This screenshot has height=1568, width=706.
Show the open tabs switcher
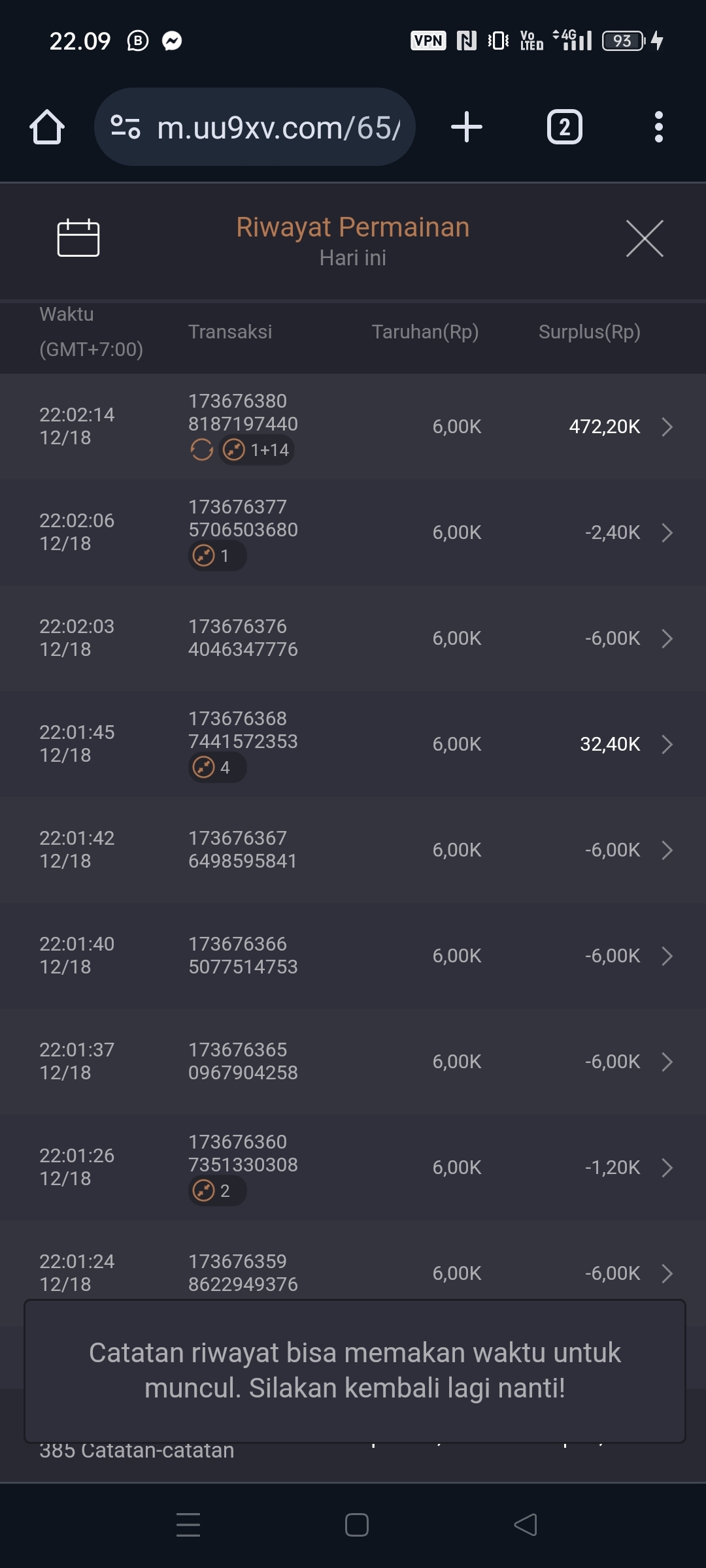click(564, 127)
